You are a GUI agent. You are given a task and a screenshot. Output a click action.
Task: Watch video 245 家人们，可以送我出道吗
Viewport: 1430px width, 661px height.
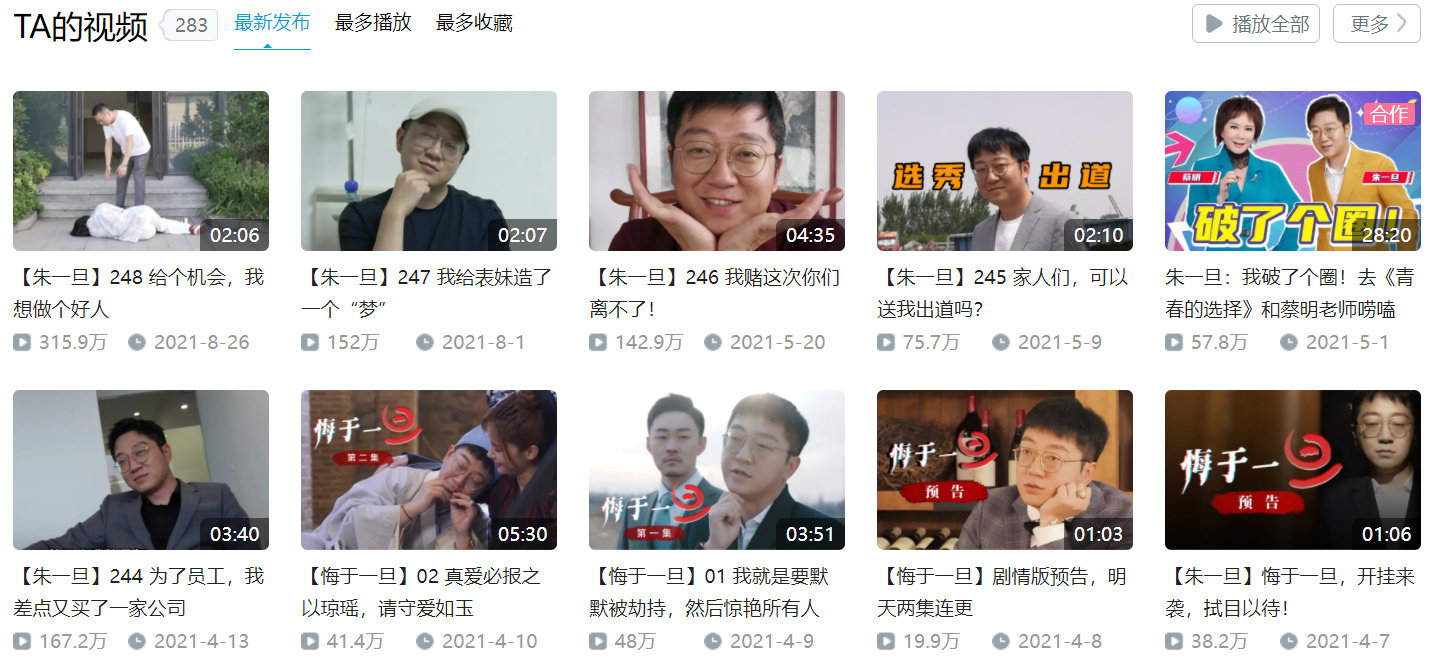pyautogui.click(x=1005, y=171)
